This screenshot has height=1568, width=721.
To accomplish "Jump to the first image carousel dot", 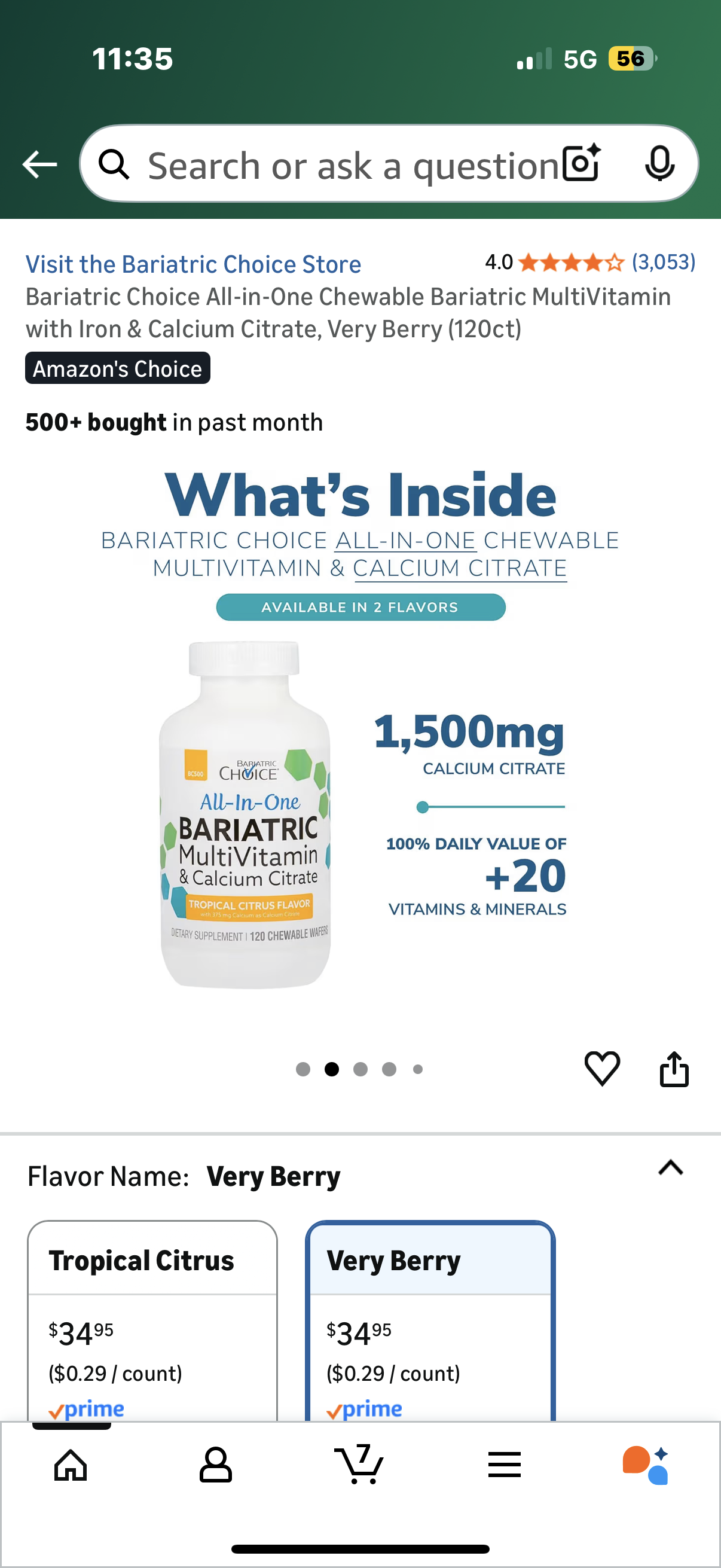I will coord(303,1069).
